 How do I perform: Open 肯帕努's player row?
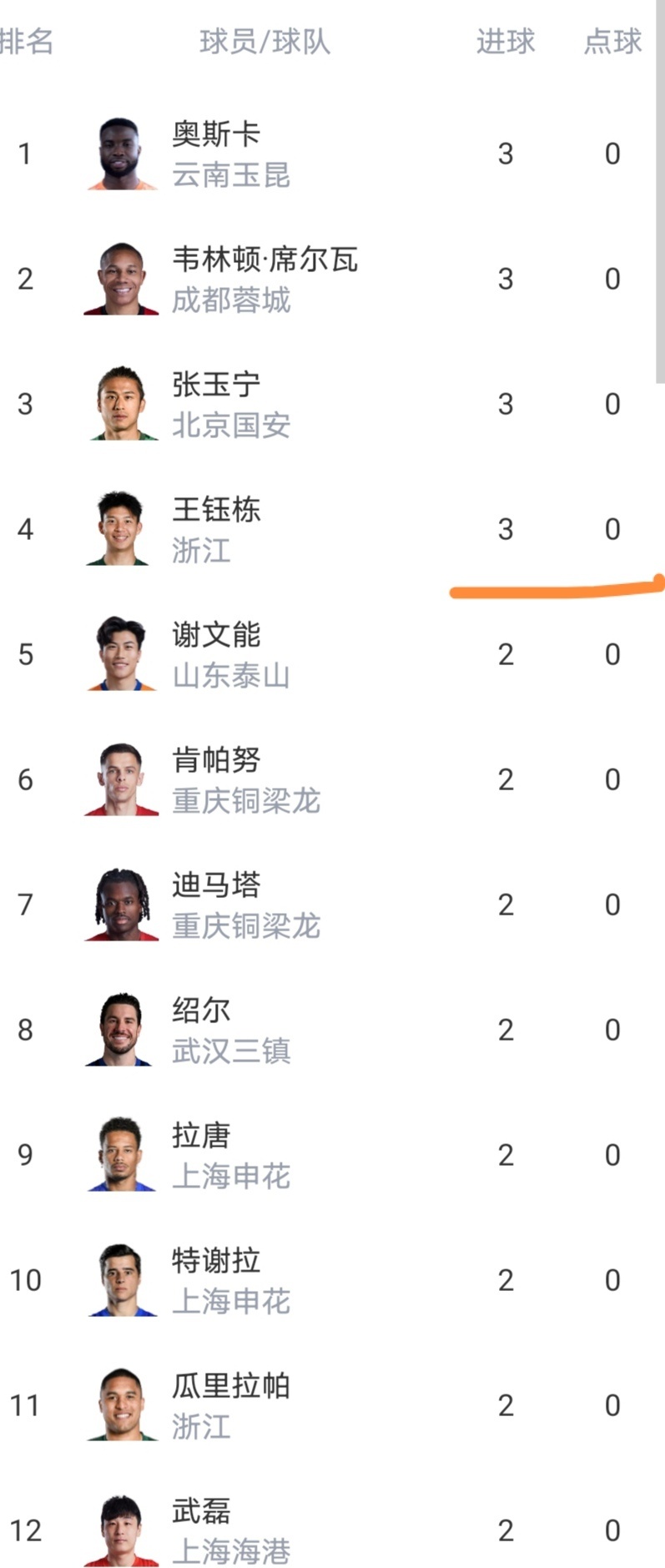tap(215, 761)
